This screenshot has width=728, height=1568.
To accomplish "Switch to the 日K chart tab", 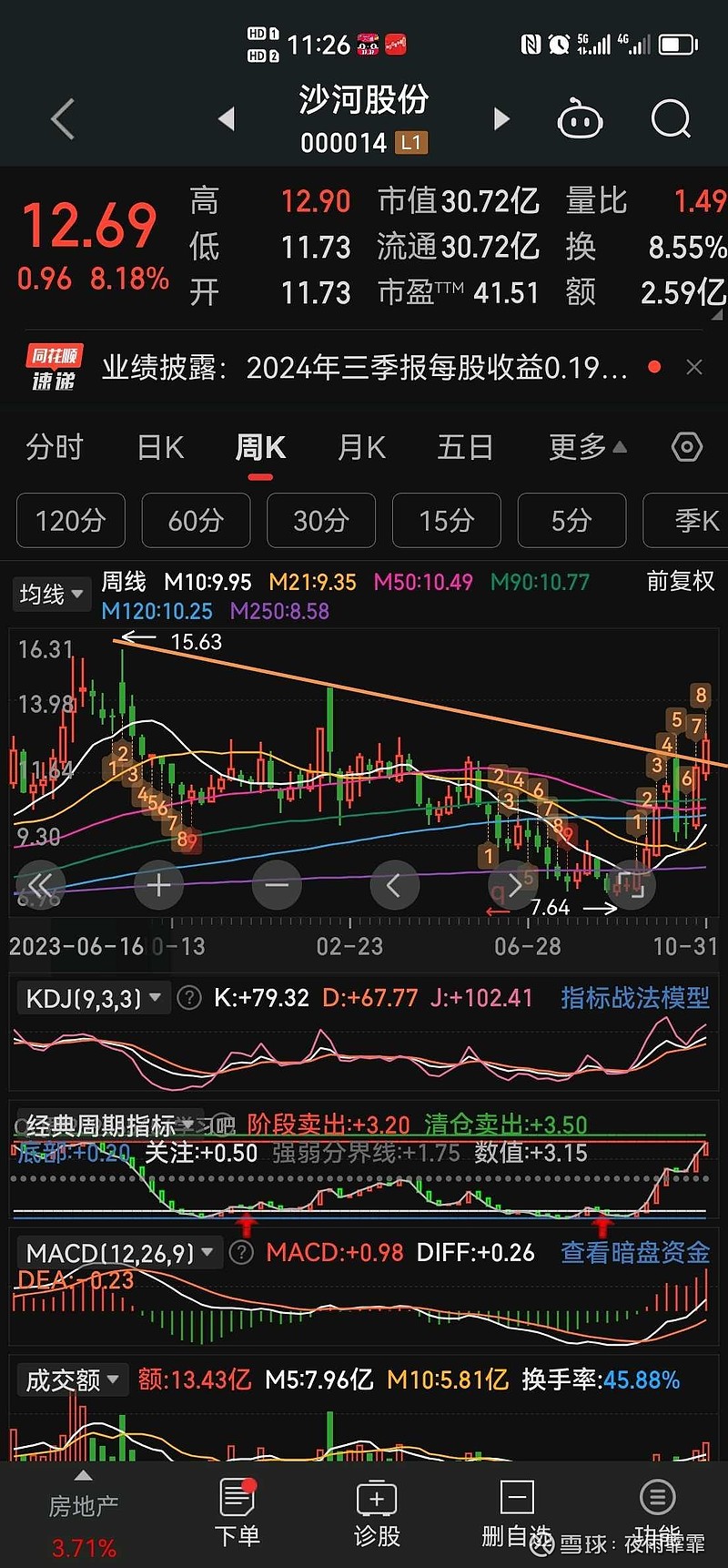I will (x=160, y=447).
